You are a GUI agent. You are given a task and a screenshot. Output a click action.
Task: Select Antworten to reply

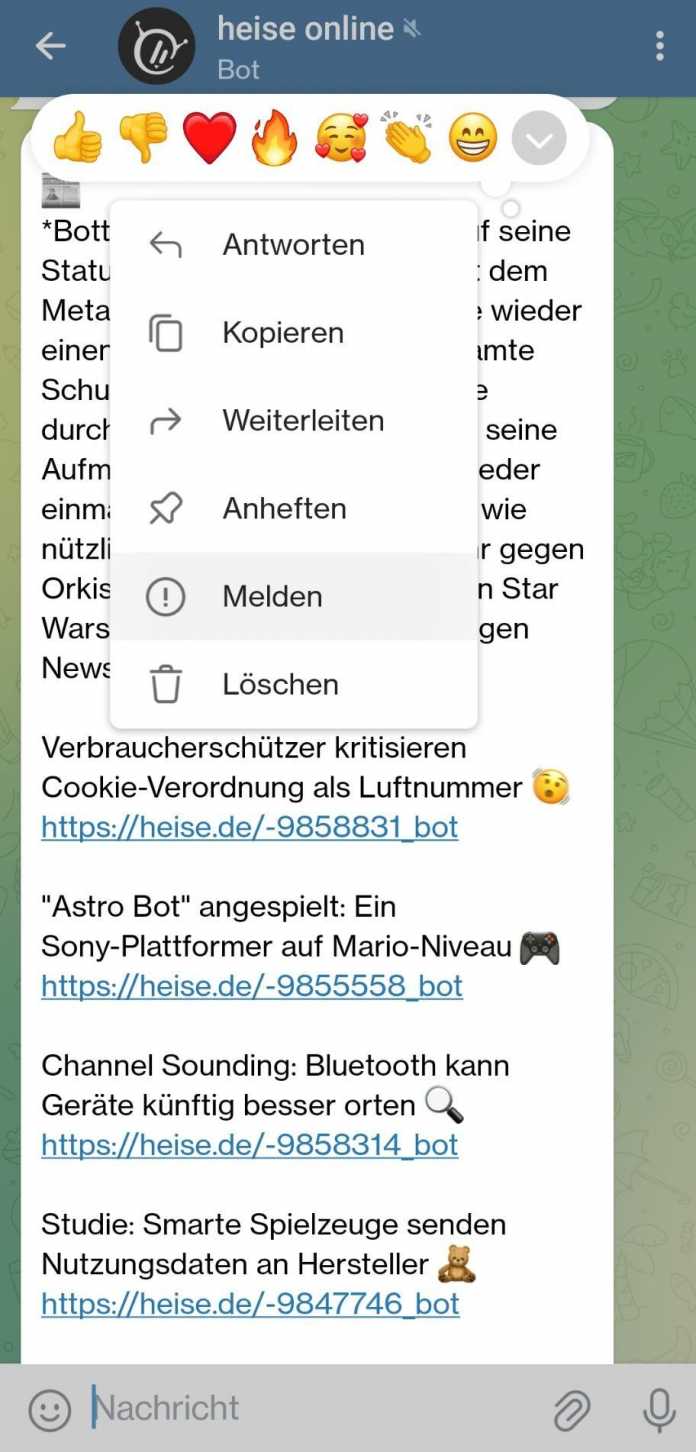(293, 245)
